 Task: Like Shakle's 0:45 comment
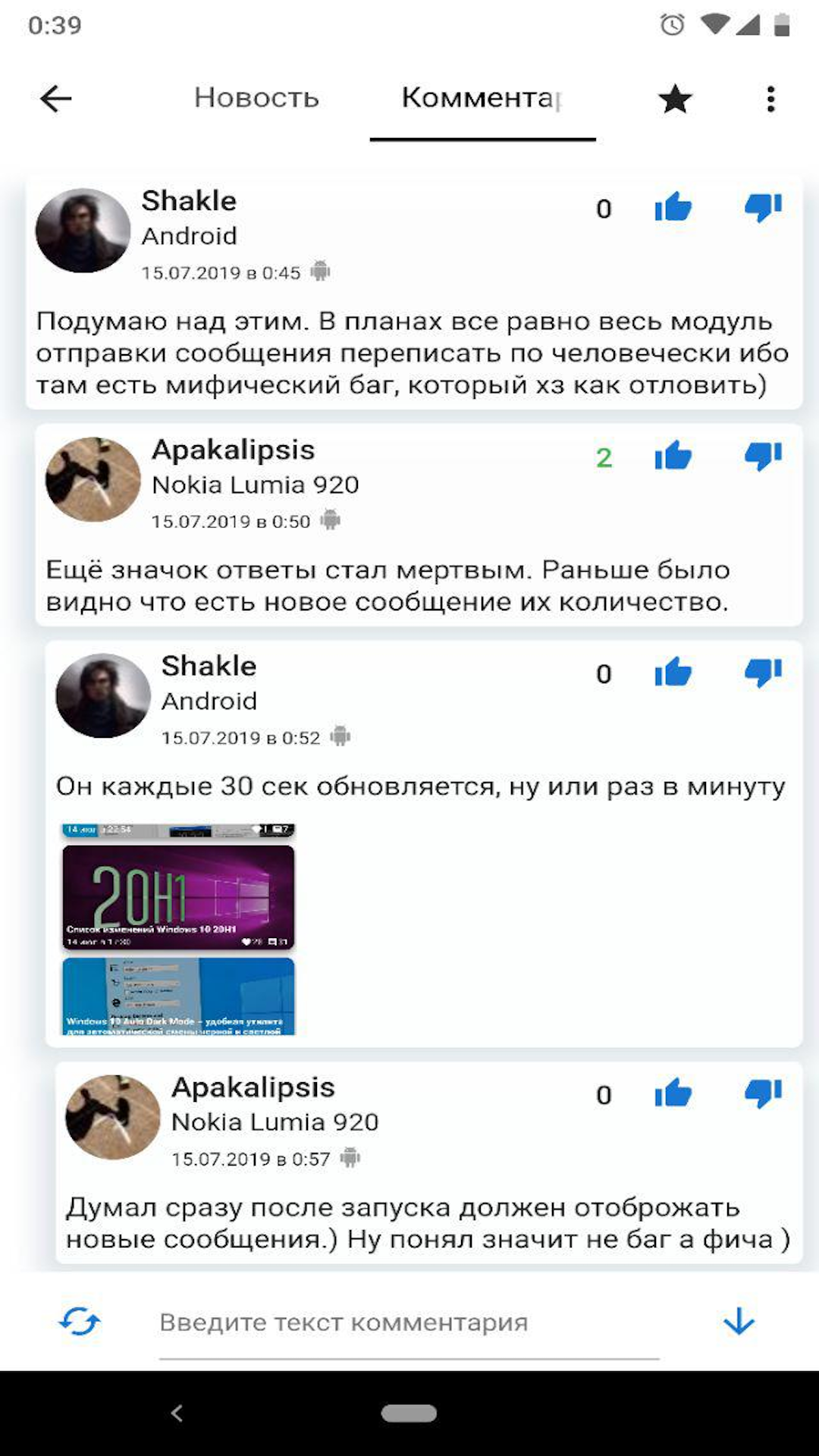point(673,207)
